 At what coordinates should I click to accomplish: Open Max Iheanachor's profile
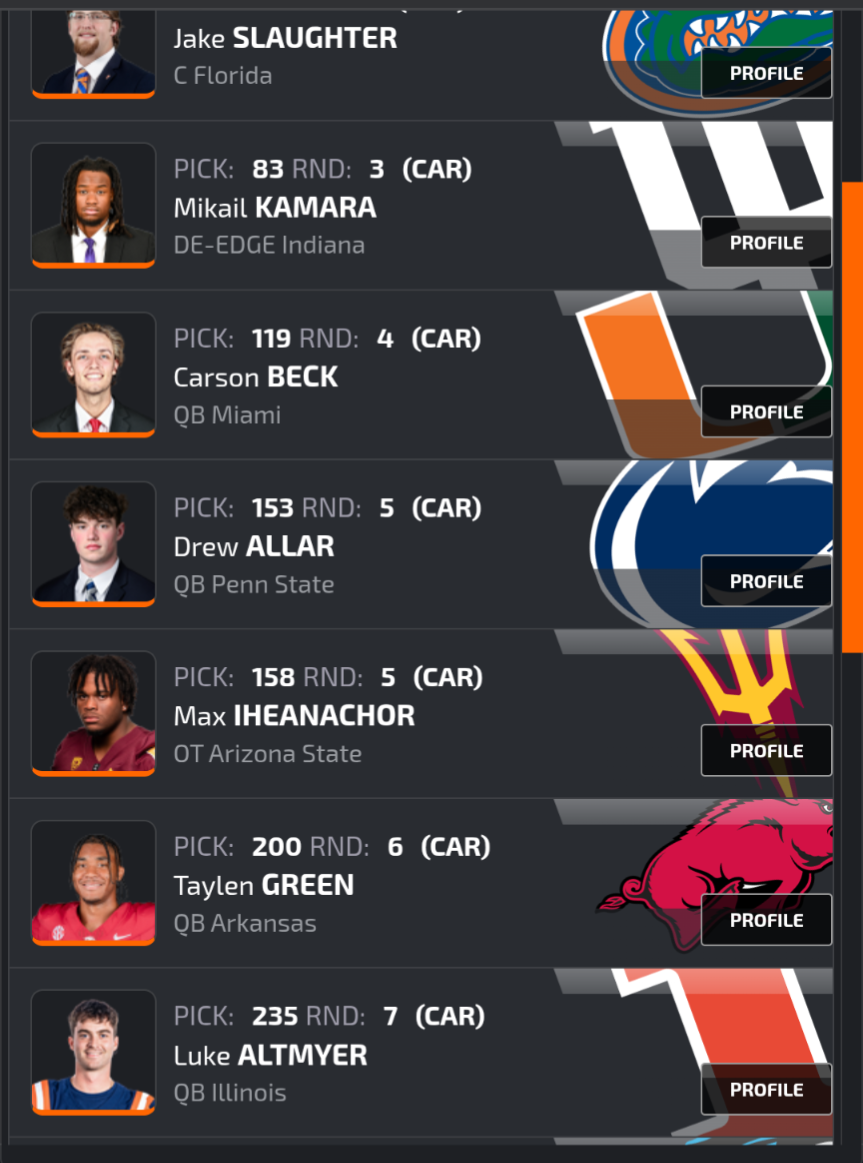[x=766, y=750]
